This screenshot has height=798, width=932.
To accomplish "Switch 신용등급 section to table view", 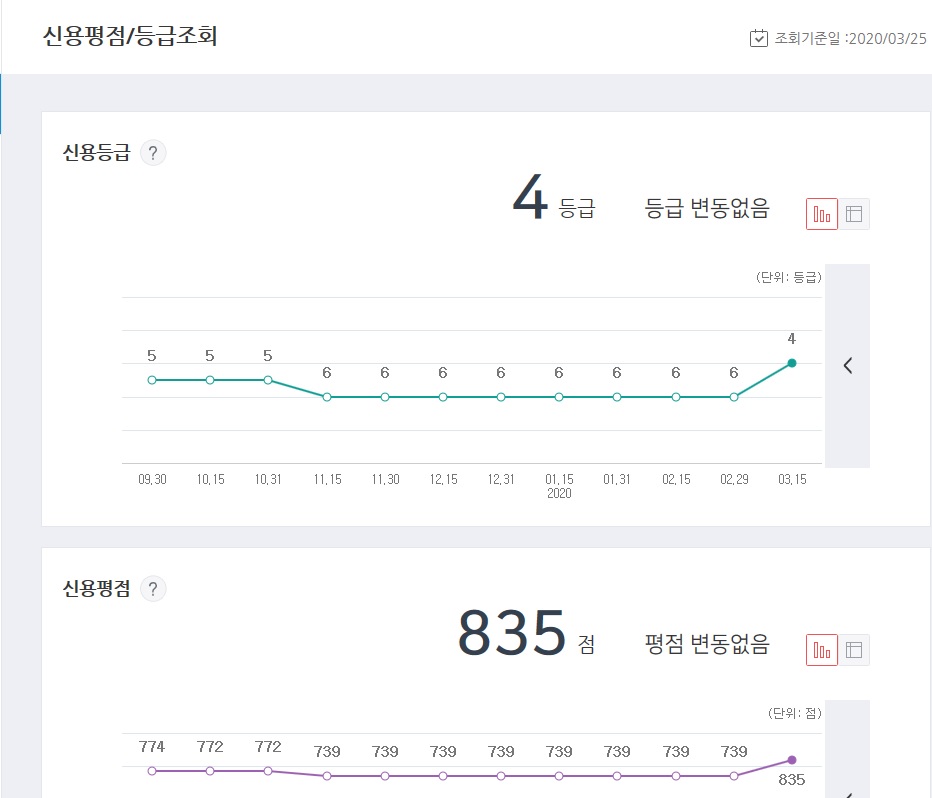I will pos(854,214).
